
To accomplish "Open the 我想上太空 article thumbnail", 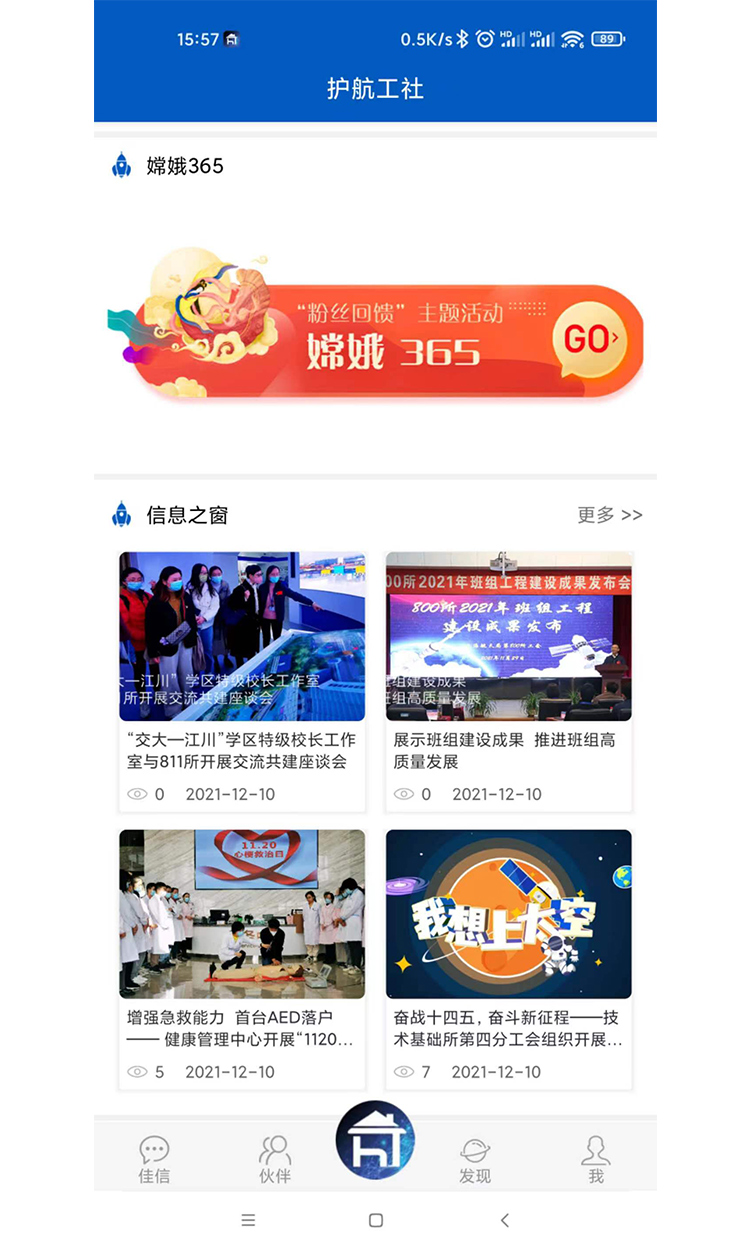I will click(x=508, y=911).
